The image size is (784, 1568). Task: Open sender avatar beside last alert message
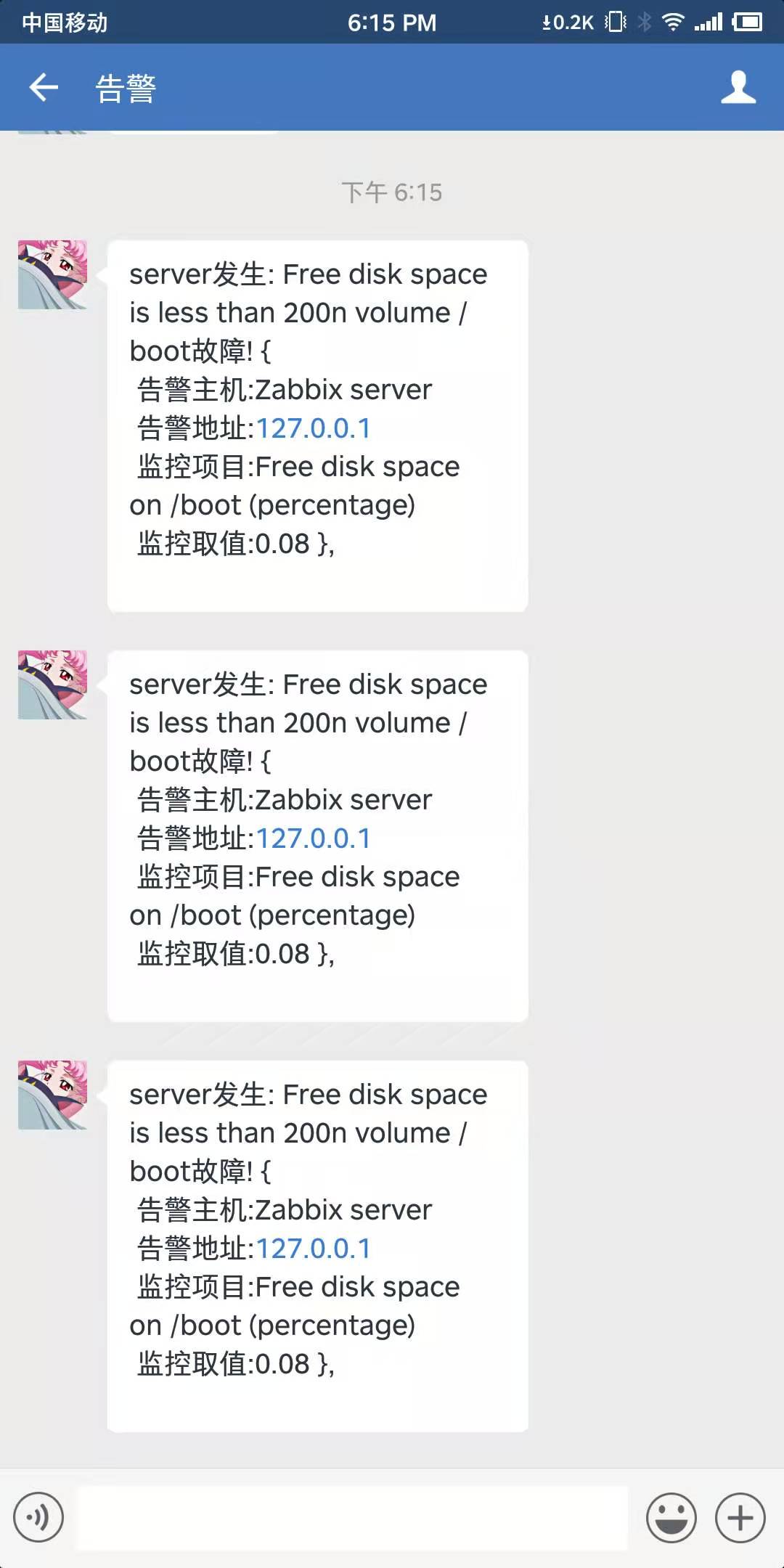pos(52,1095)
